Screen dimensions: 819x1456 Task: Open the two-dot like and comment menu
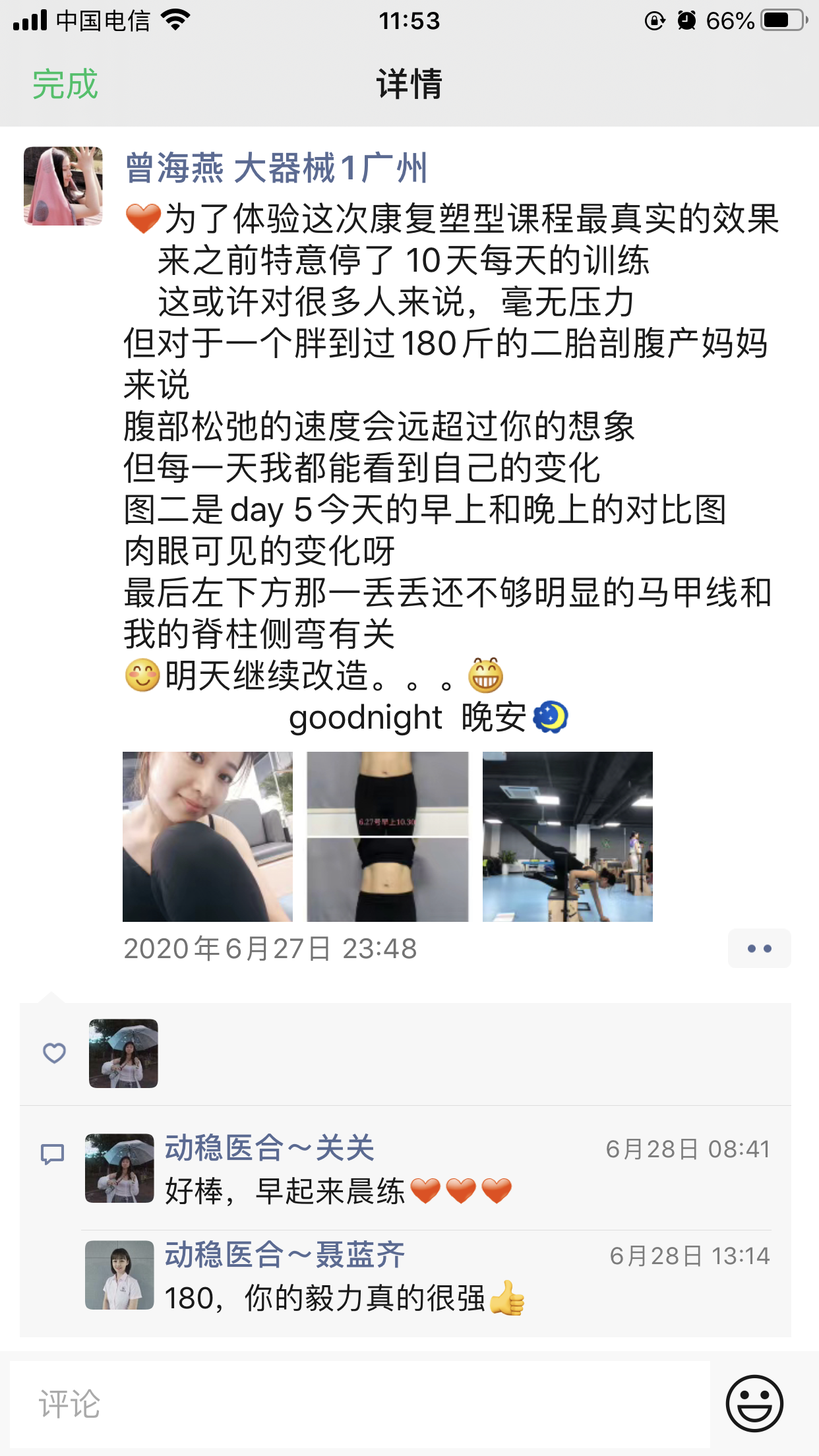[759, 948]
